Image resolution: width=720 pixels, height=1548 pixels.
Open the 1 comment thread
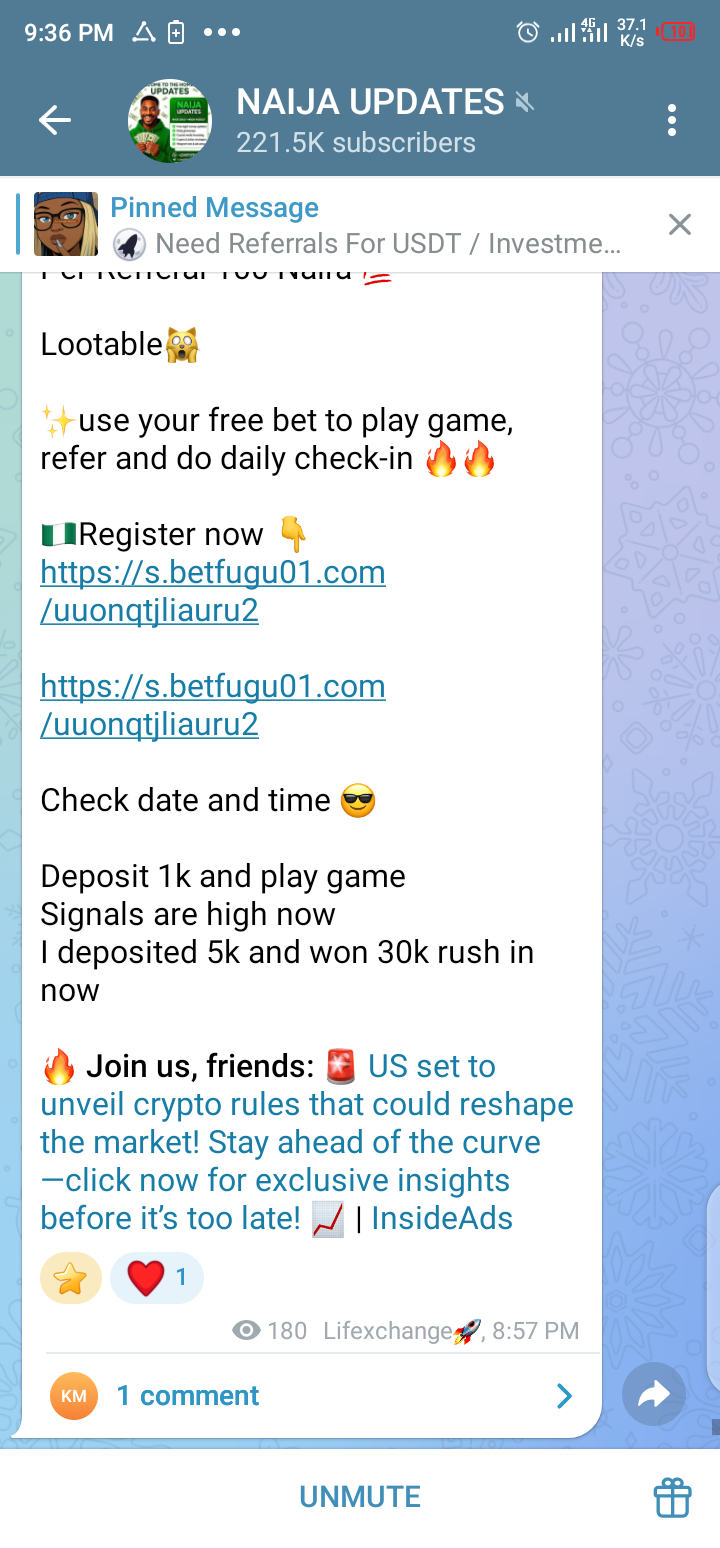[x=310, y=1396]
